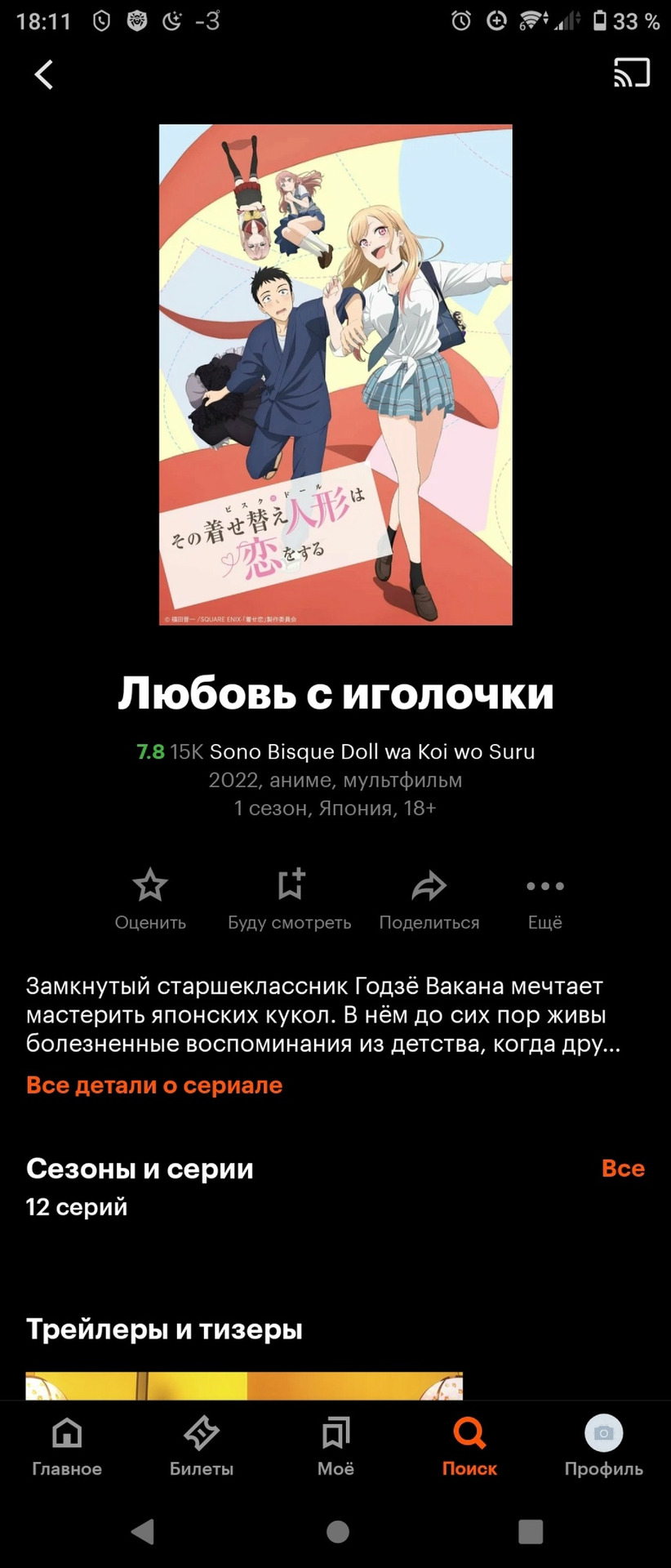Show all seasons via Все link
Screen dimensions: 671x1568
623,1169
